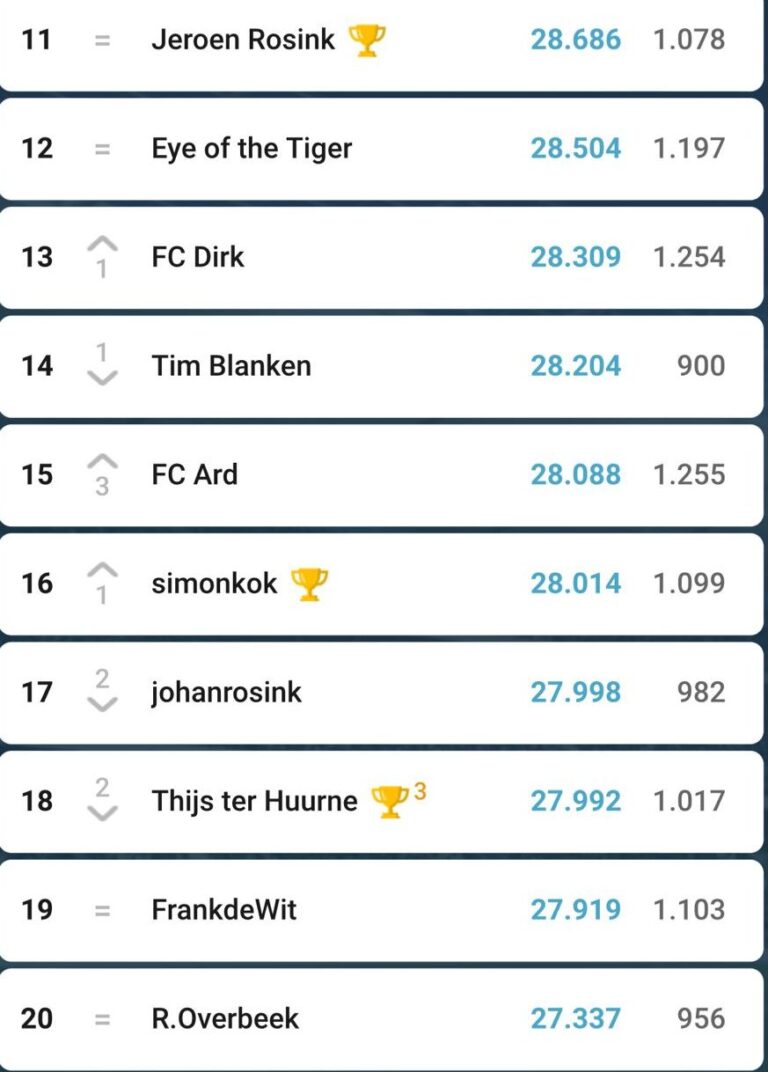Select the FC Dirk row

(198, 257)
